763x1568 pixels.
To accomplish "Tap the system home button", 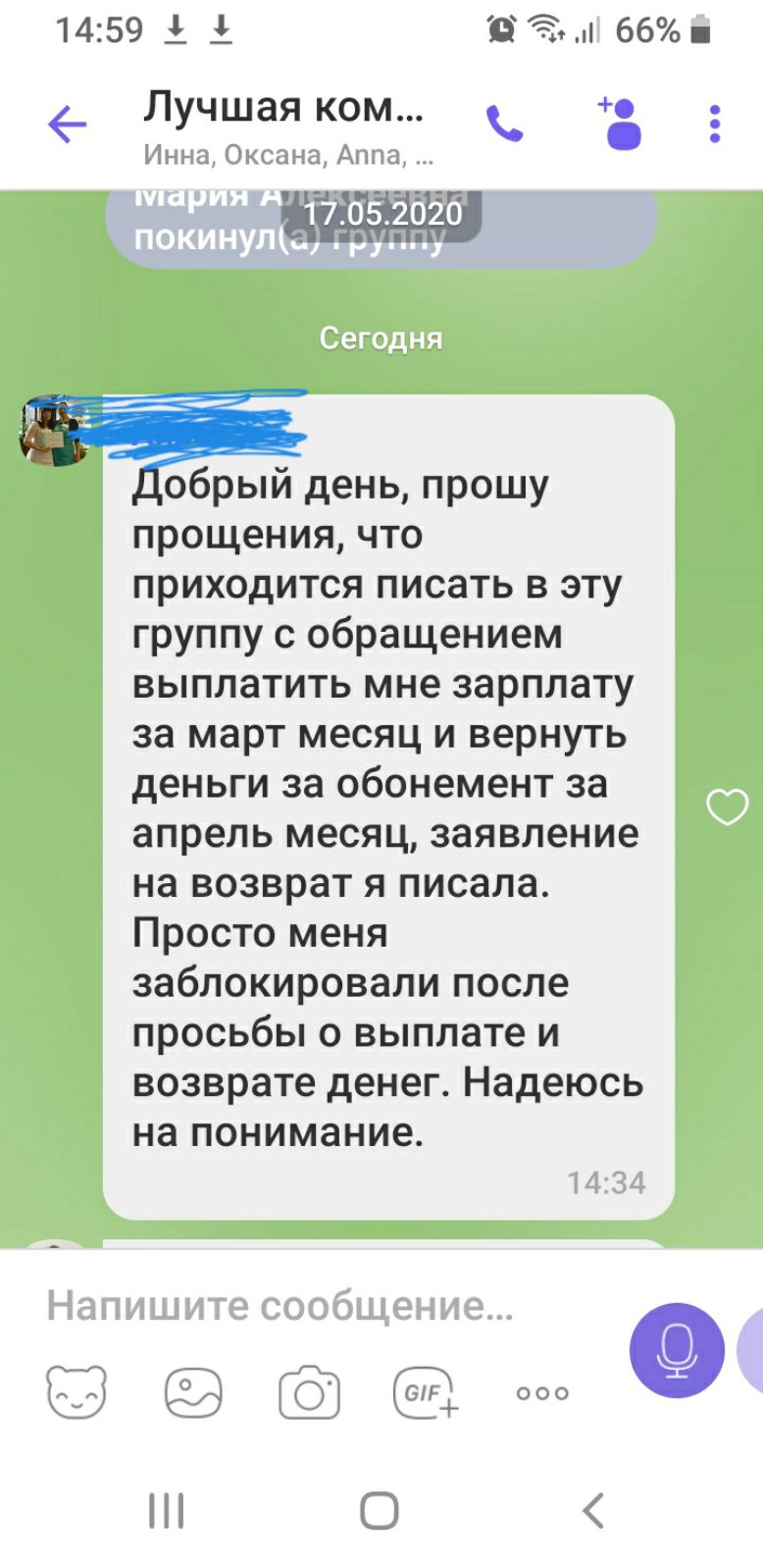I will coord(380,1511).
